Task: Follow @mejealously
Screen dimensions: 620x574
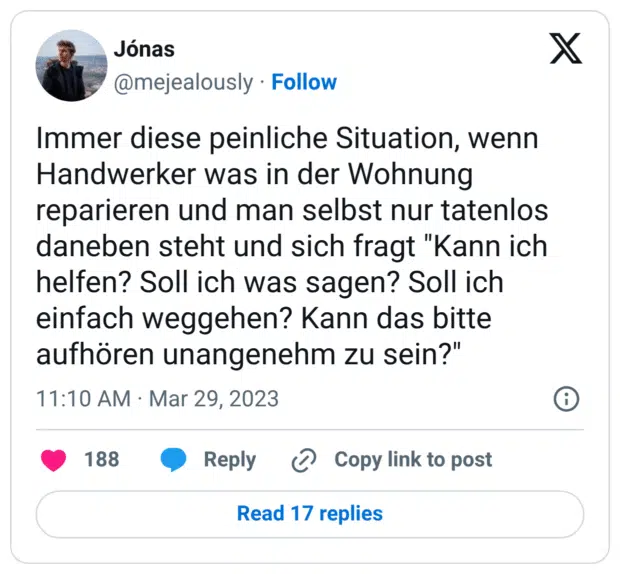Action: tap(304, 82)
